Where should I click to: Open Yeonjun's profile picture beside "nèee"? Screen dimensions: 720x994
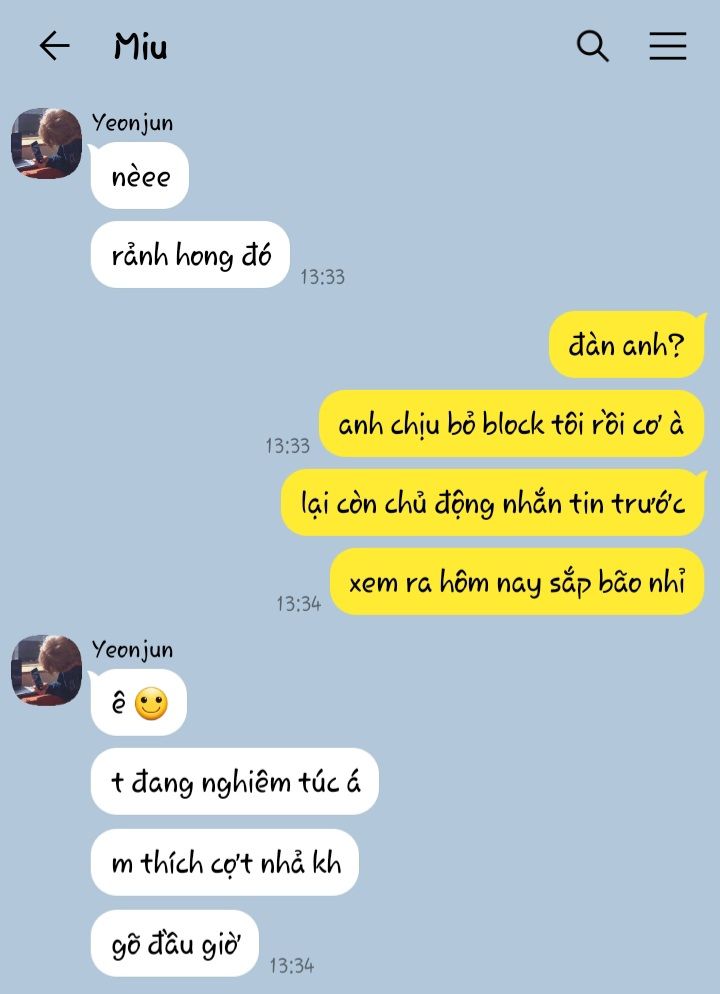coord(46,143)
